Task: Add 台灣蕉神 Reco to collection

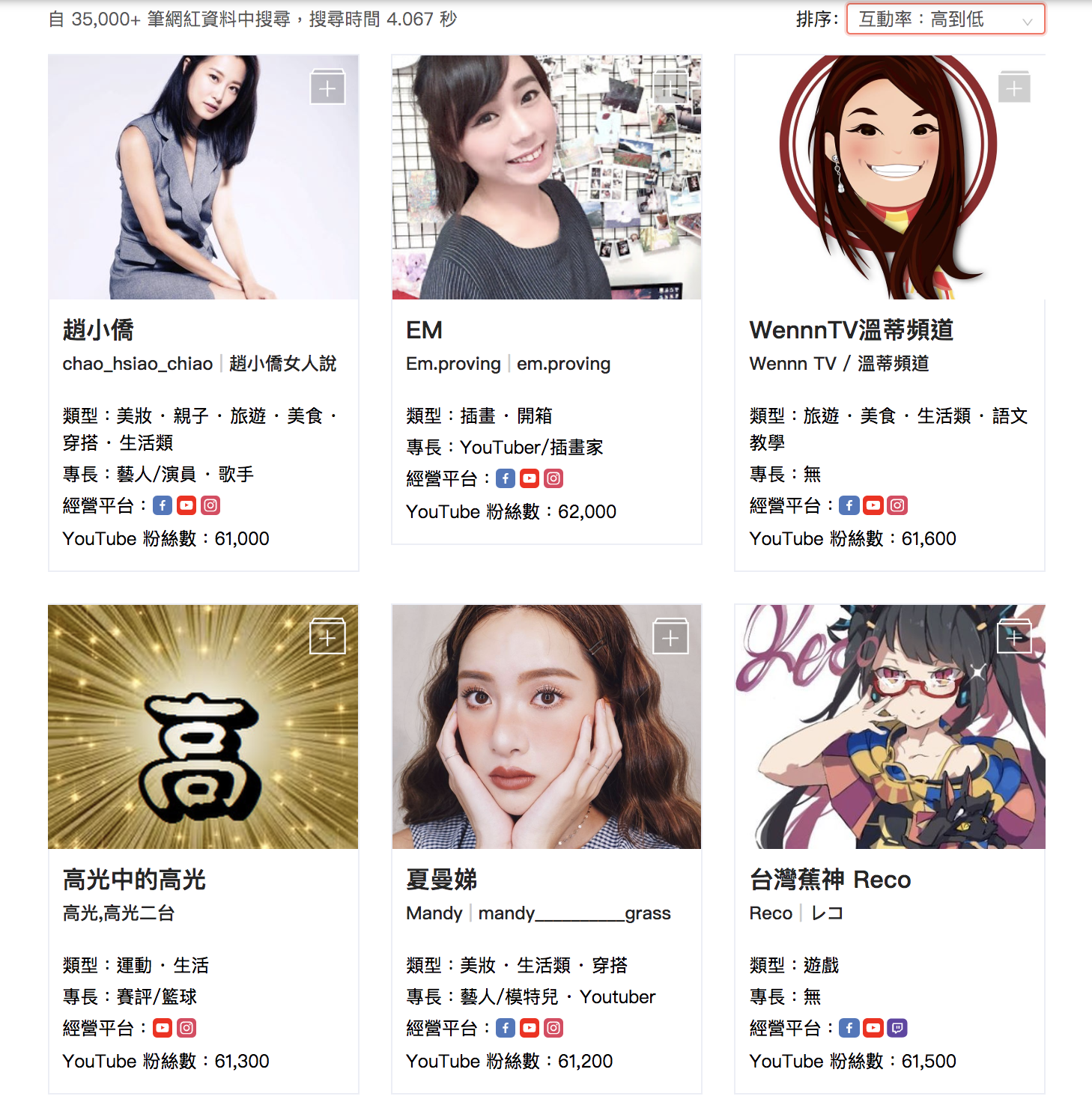Action: (x=1014, y=637)
